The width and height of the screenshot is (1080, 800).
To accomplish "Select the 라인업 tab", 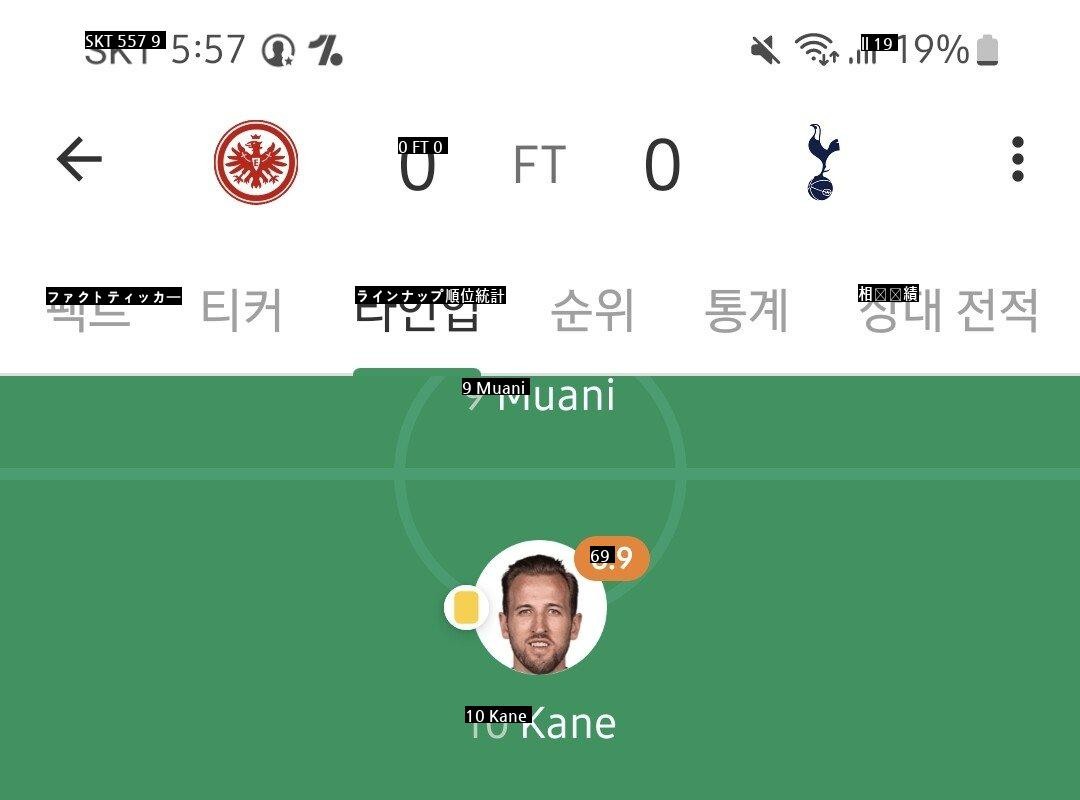I will (x=417, y=311).
